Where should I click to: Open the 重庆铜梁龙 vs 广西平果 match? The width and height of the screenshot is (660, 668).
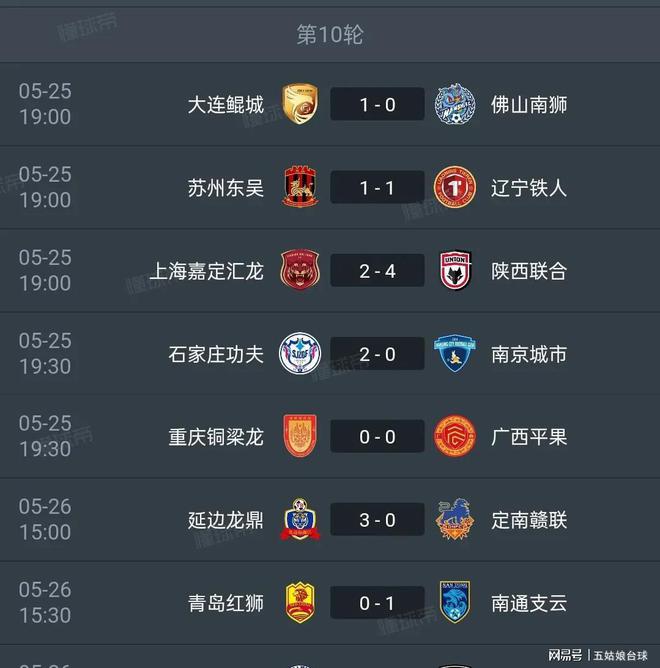pos(377,436)
